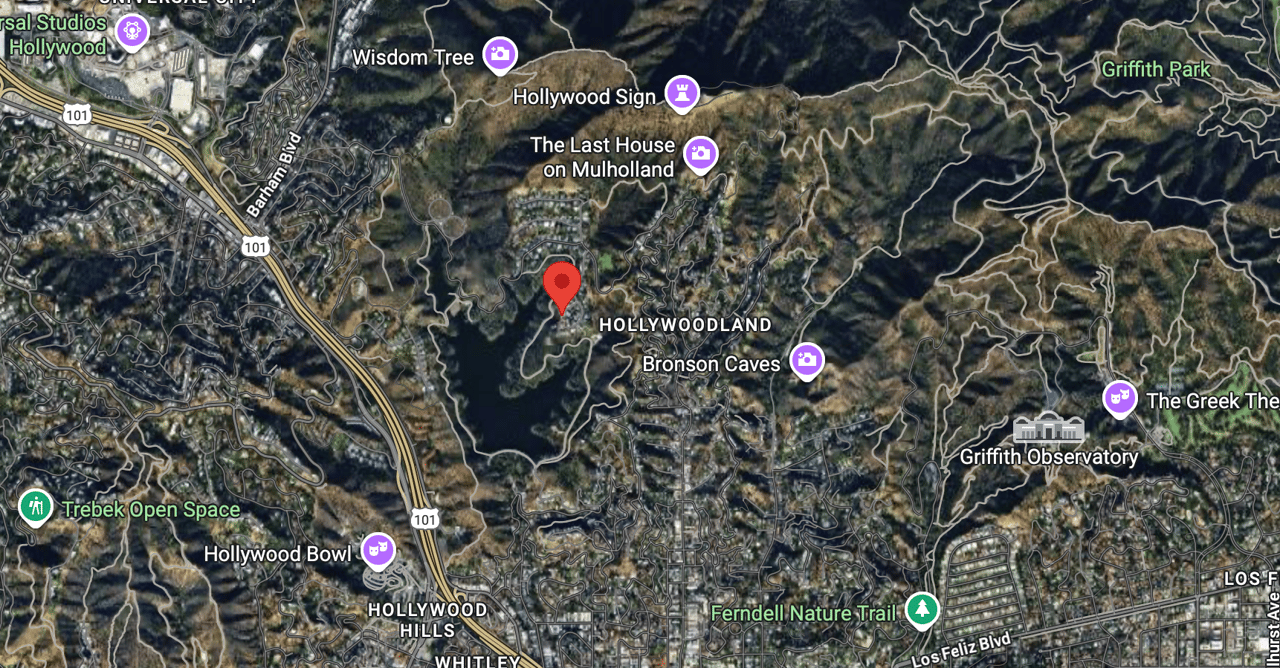Open The Last House on Mulholland marker

701,154
